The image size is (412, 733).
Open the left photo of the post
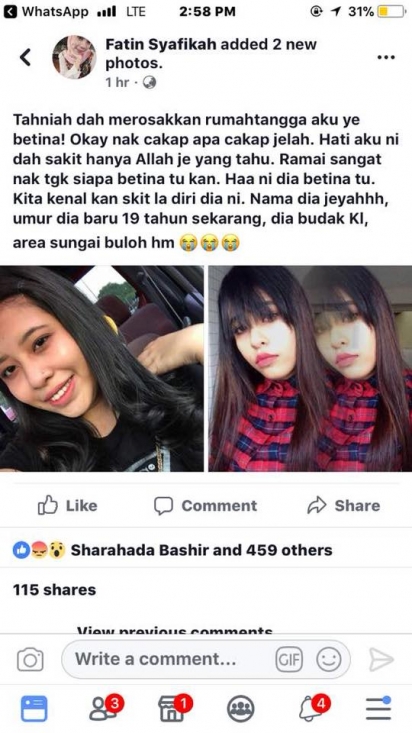point(101,368)
